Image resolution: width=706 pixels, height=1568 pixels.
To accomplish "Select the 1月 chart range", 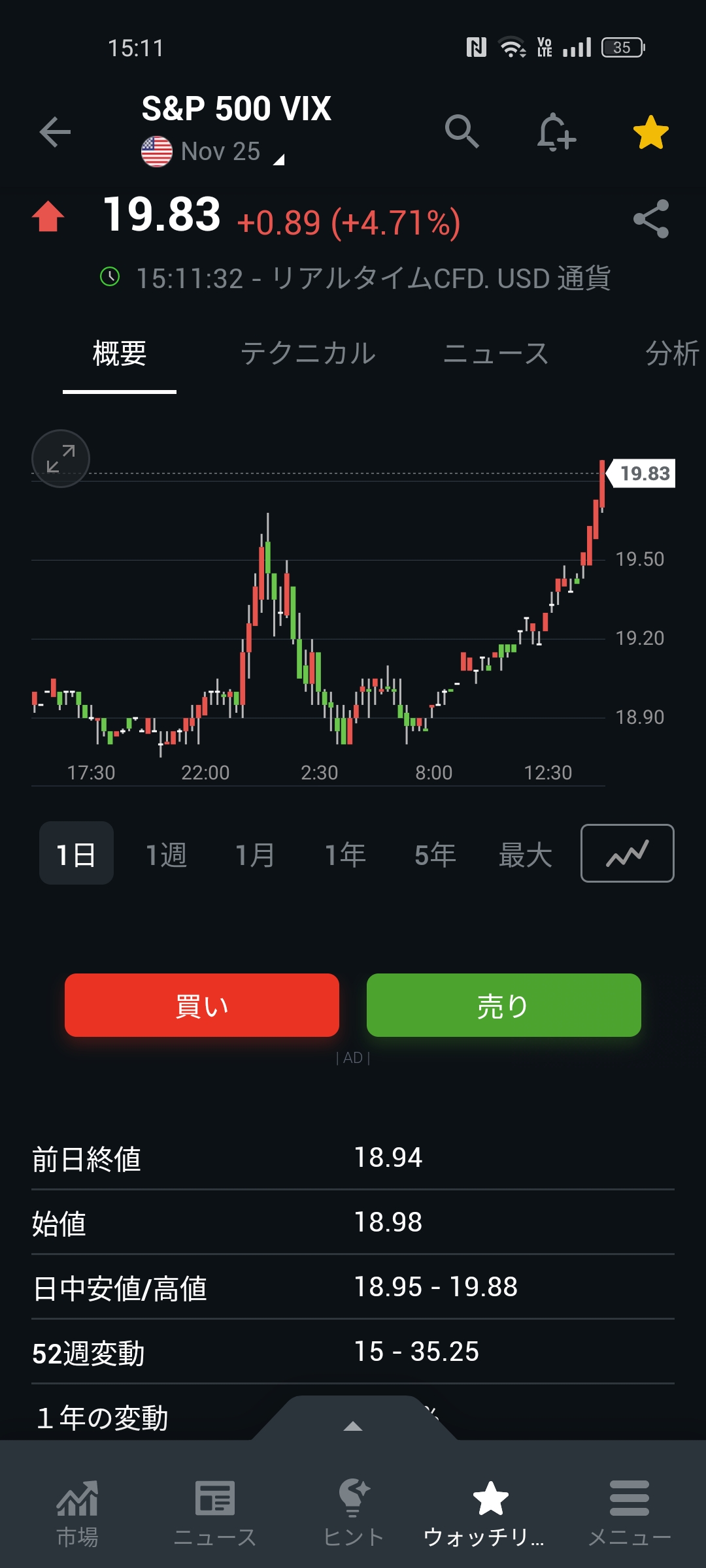I will pyautogui.click(x=255, y=854).
